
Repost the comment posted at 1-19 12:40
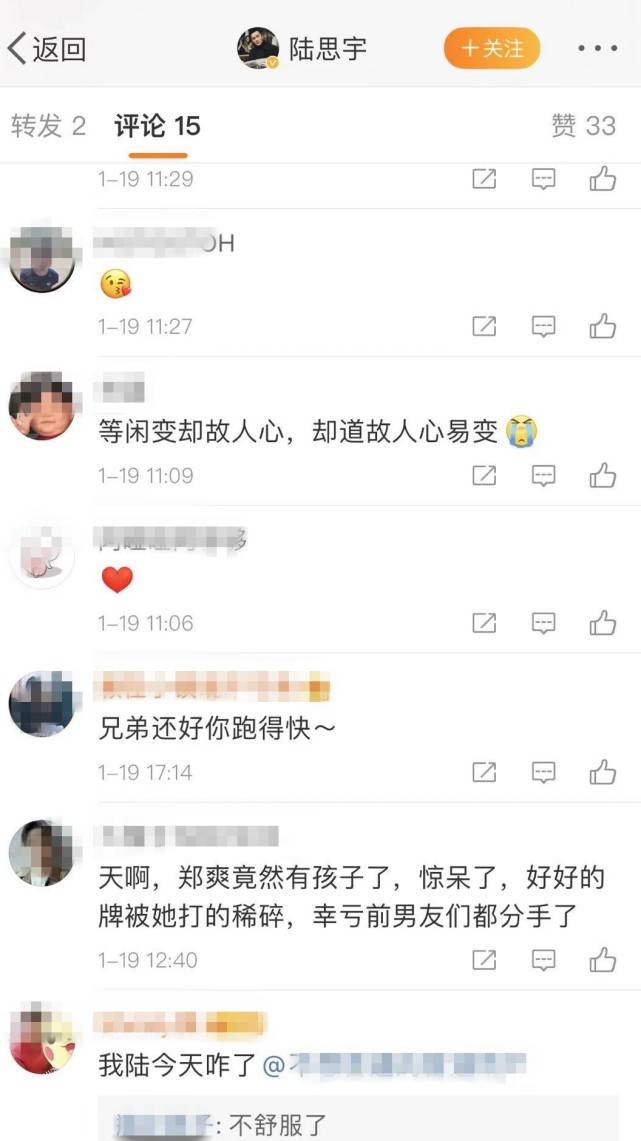(484, 960)
